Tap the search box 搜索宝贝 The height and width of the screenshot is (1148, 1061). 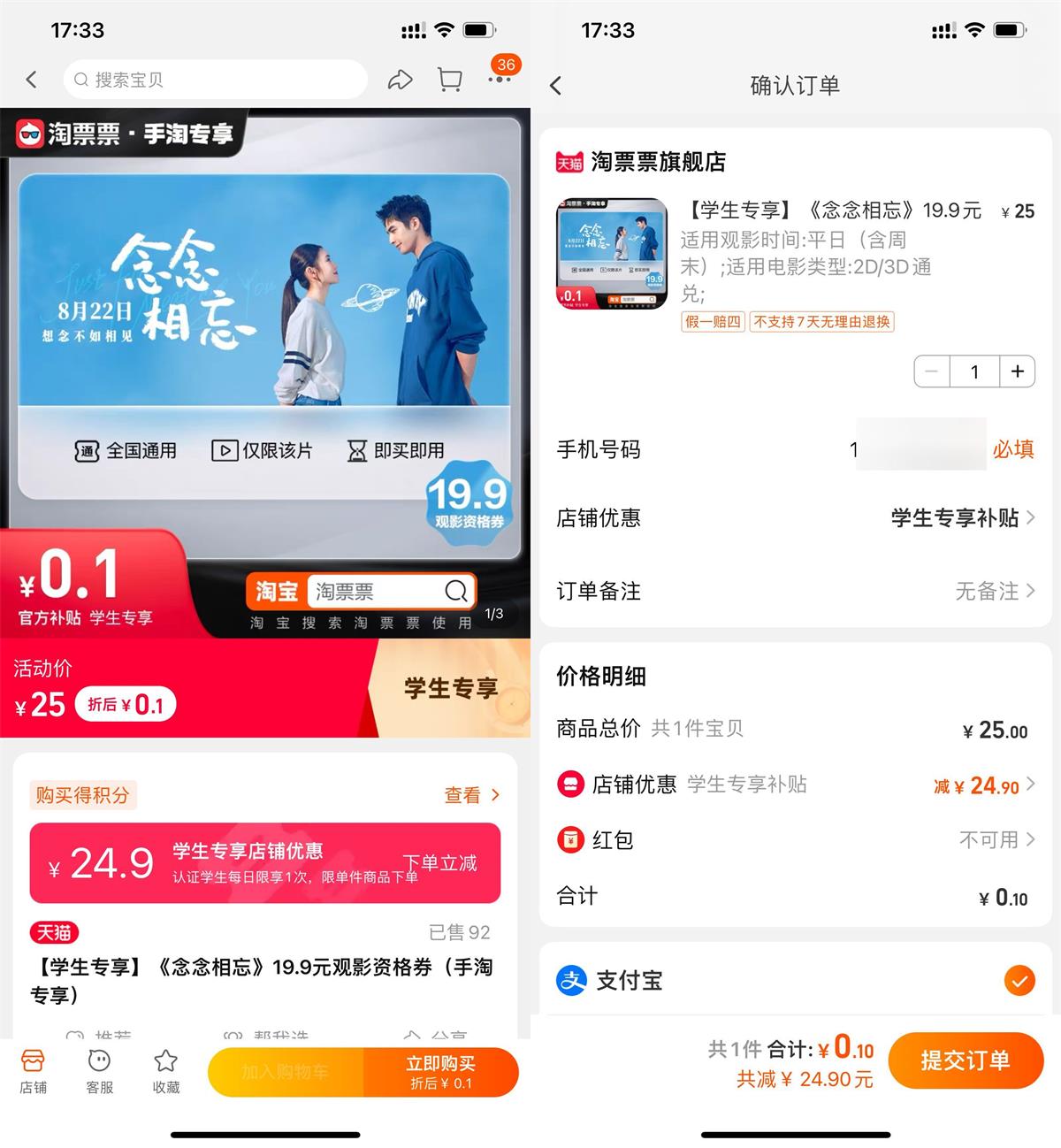pos(215,80)
